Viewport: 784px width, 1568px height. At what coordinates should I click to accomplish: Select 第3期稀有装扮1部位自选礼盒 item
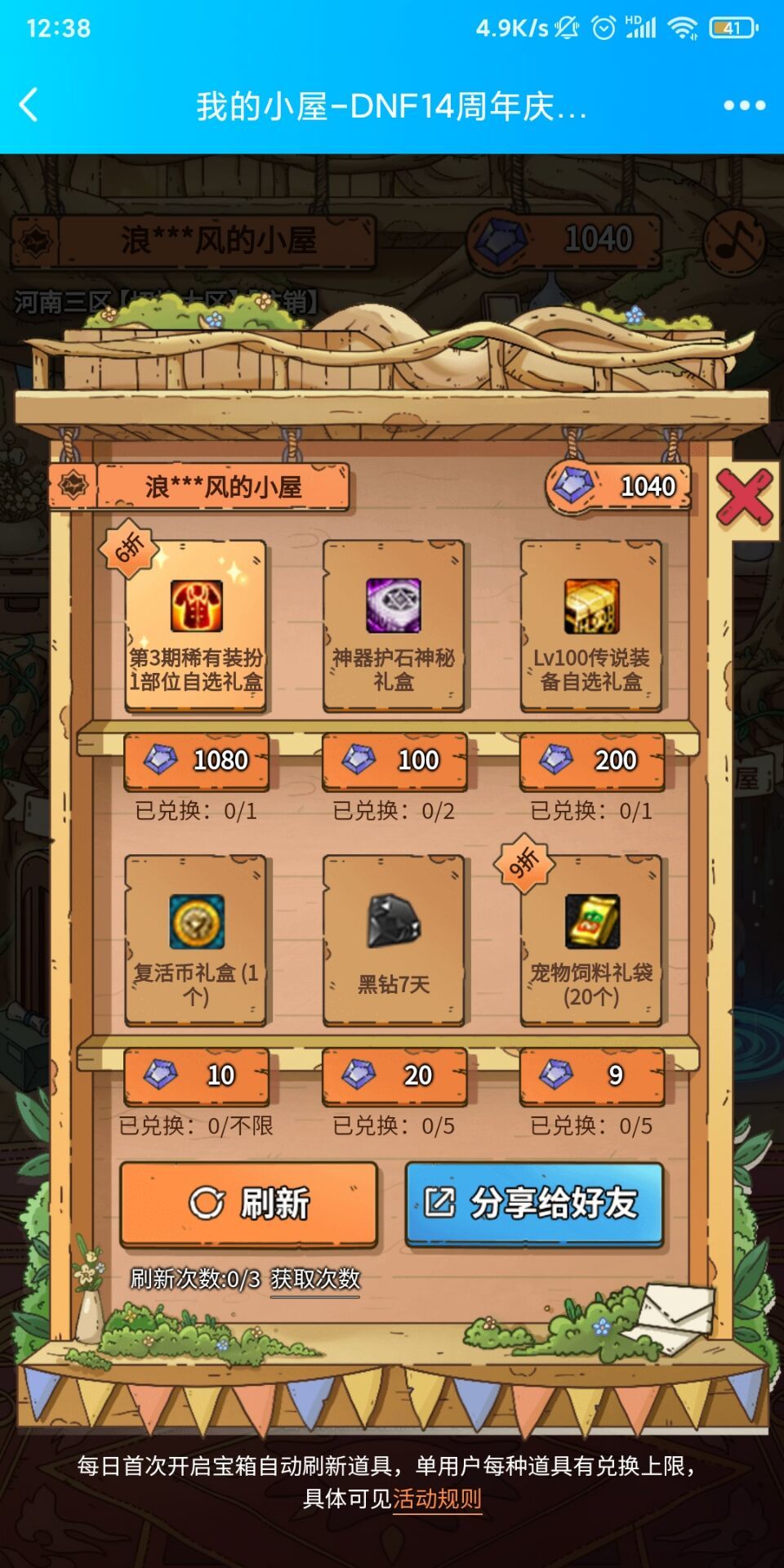tap(196, 626)
